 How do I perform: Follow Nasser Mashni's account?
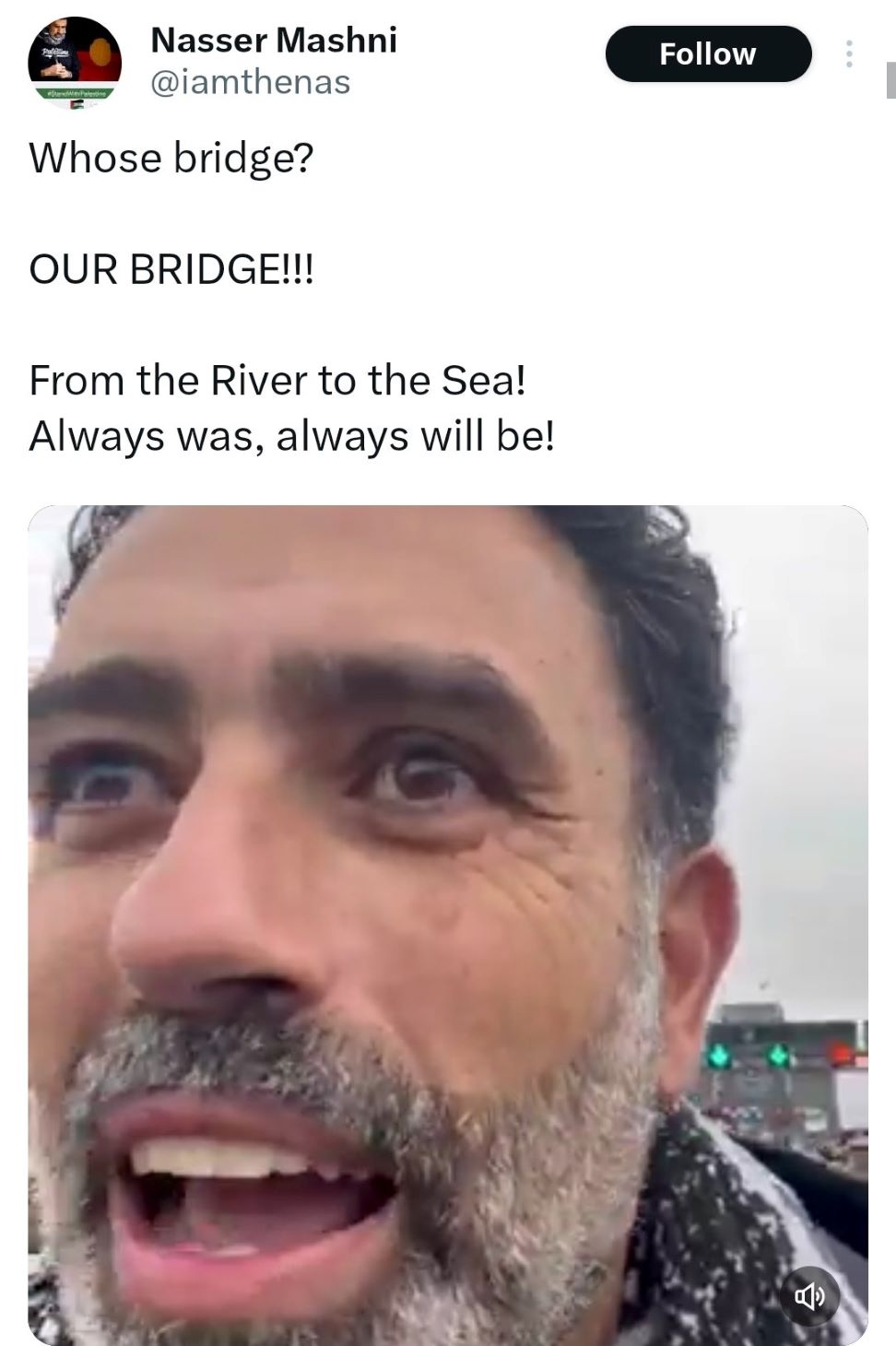point(707,54)
